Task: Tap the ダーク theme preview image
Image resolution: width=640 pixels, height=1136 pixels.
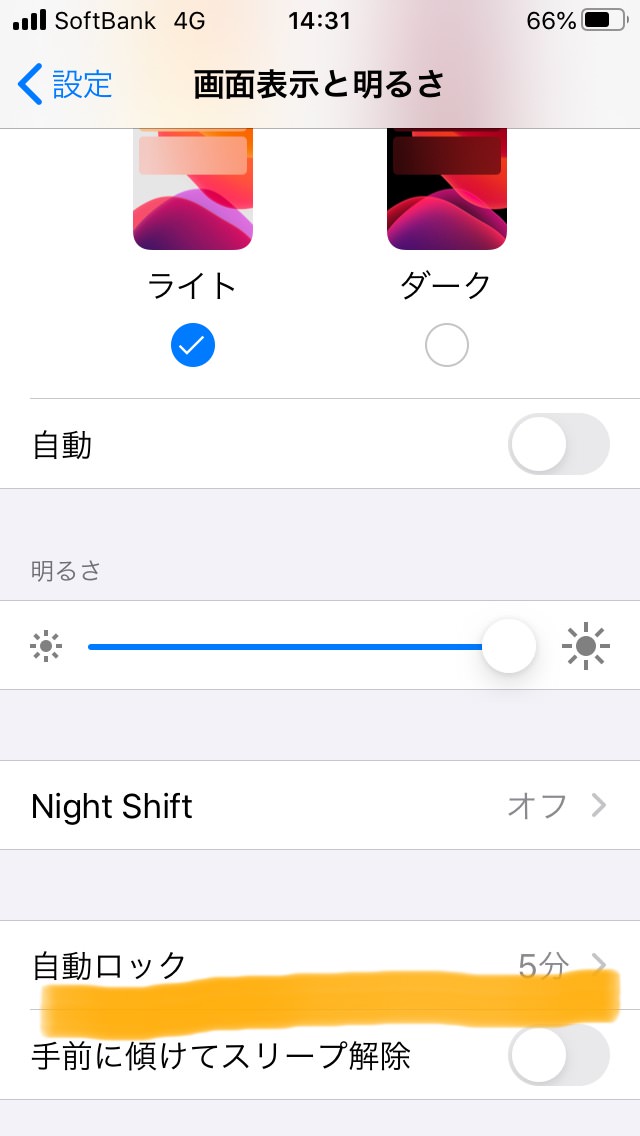Action: (x=446, y=190)
